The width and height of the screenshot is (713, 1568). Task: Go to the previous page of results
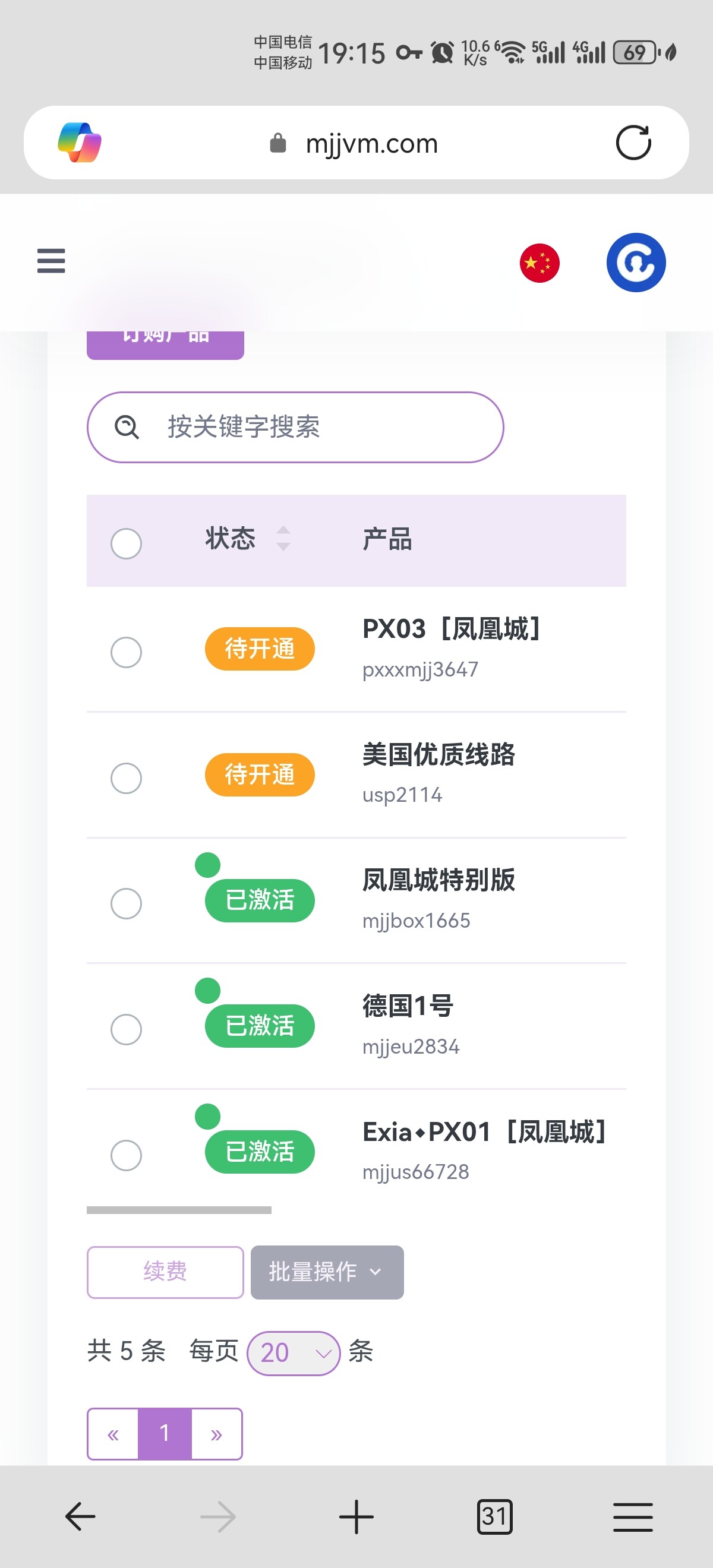click(113, 1434)
